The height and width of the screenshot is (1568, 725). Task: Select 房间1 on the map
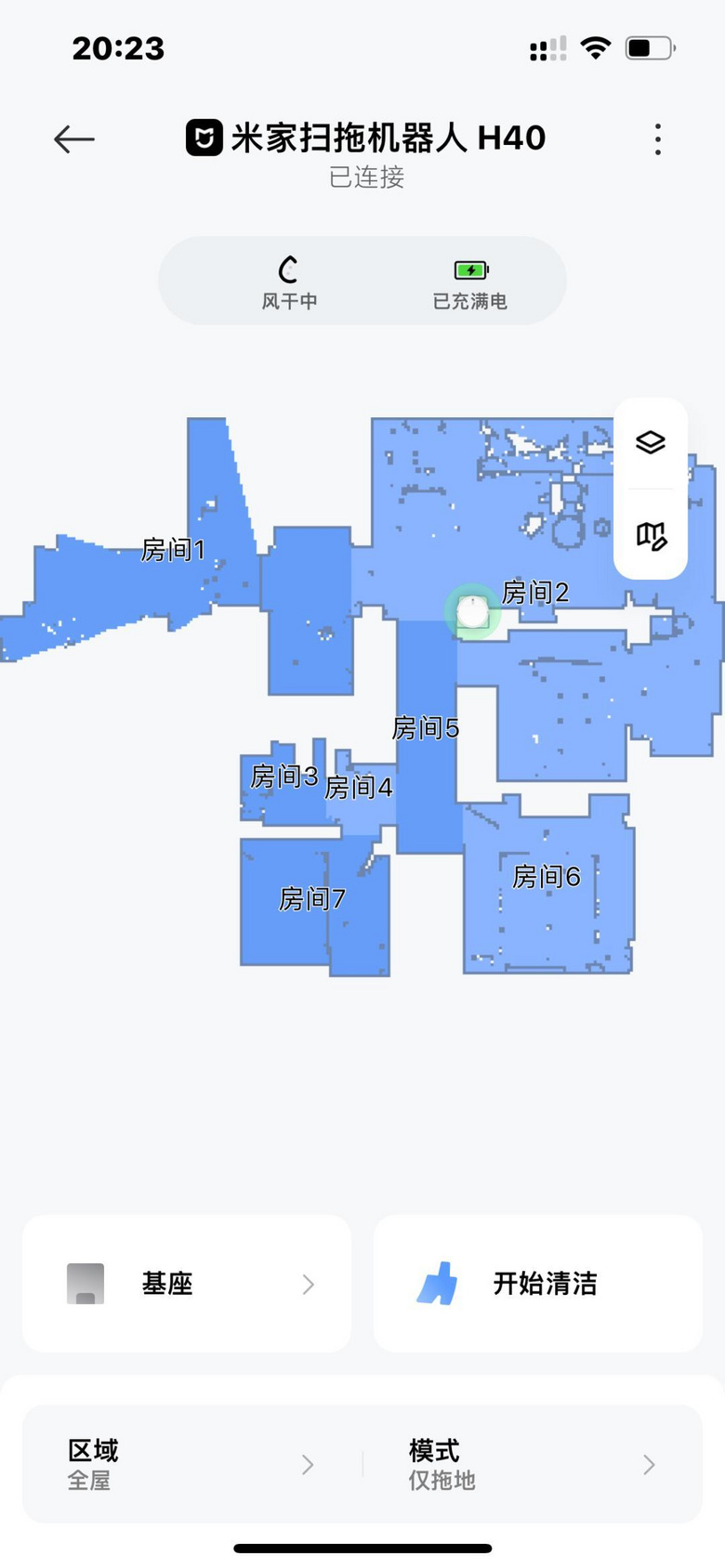click(x=173, y=550)
